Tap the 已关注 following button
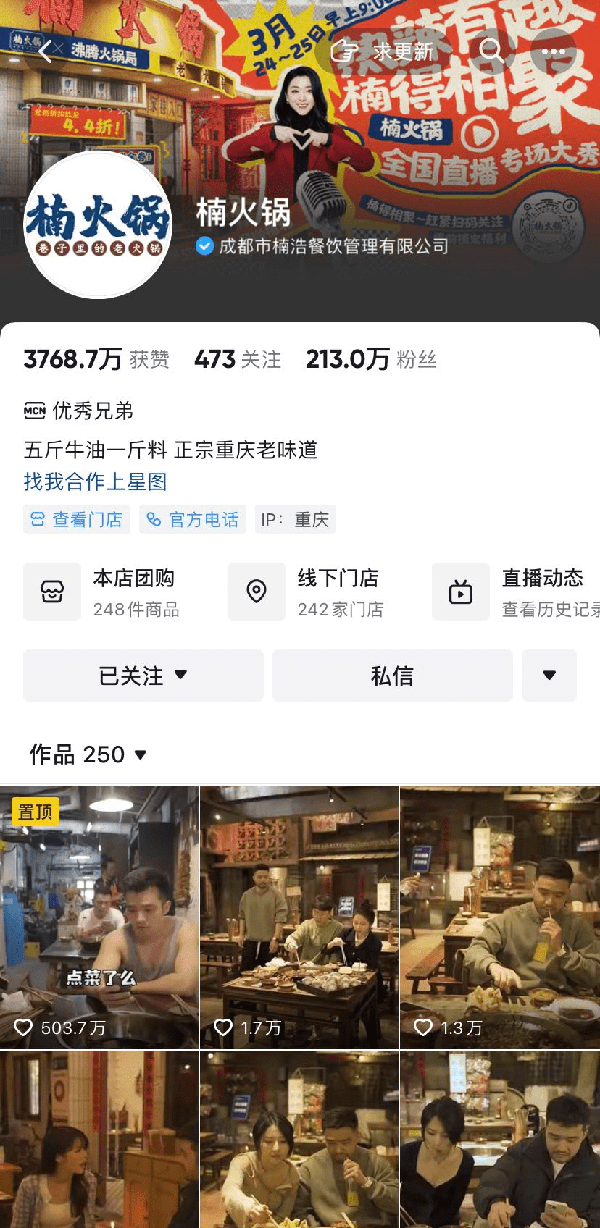Viewport: 600px width, 1228px height. pyautogui.click(x=143, y=676)
